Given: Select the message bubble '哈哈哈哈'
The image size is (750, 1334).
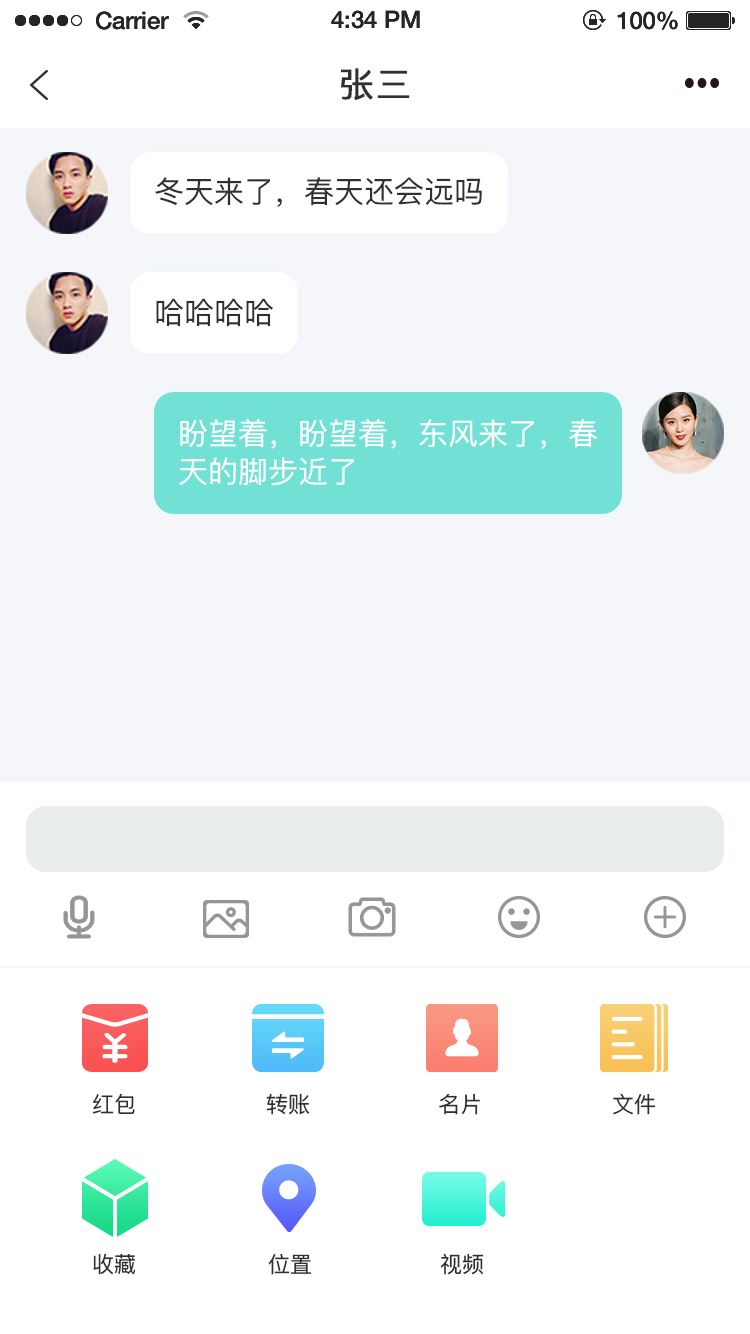Looking at the screenshot, I should point(213,312).
